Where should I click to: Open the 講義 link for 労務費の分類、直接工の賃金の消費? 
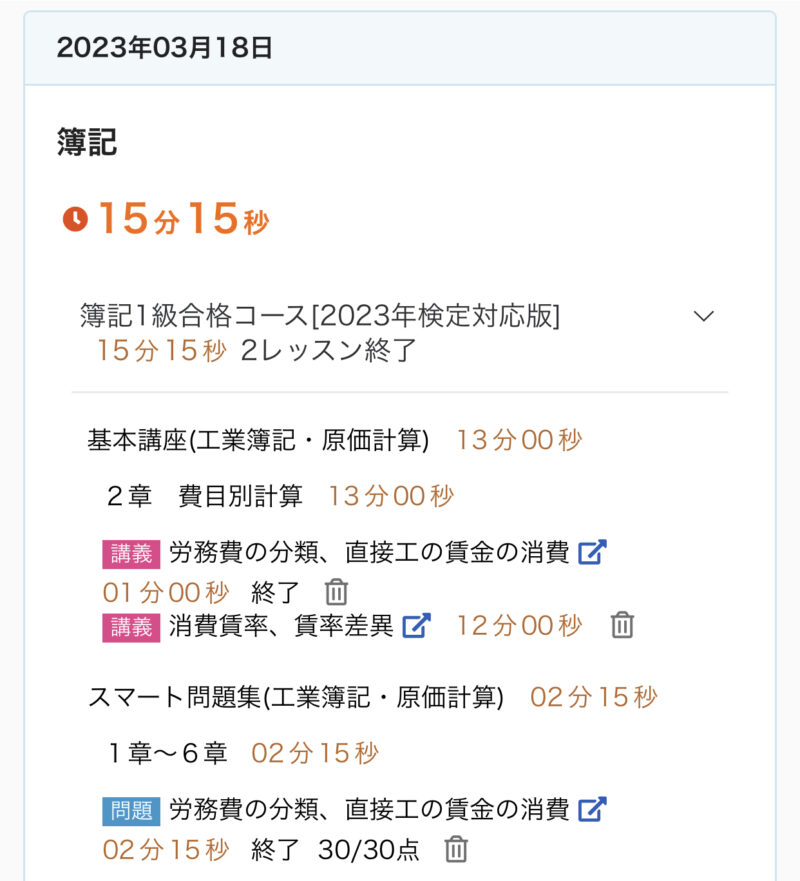click(x=593, y=552)
